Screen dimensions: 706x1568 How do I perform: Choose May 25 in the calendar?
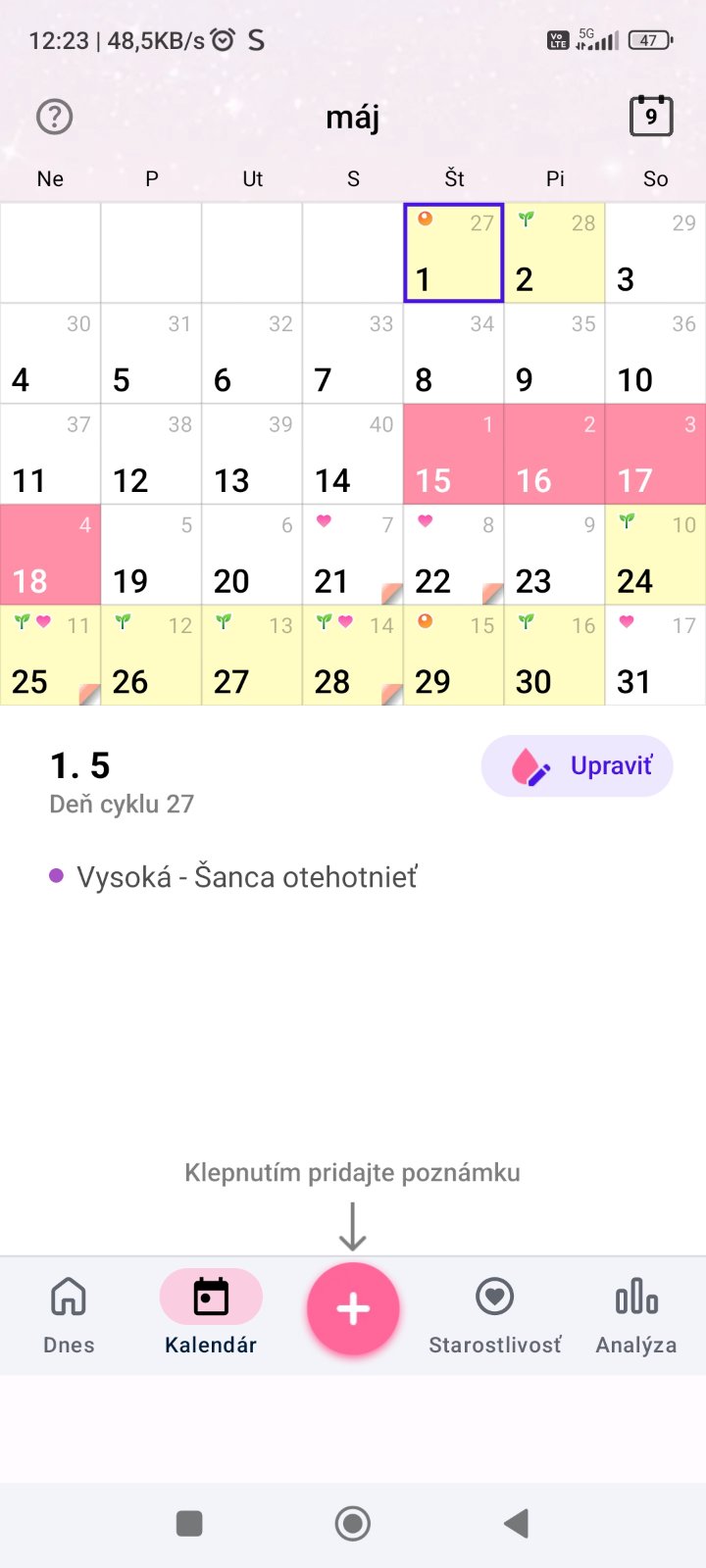tap(50, 656)
